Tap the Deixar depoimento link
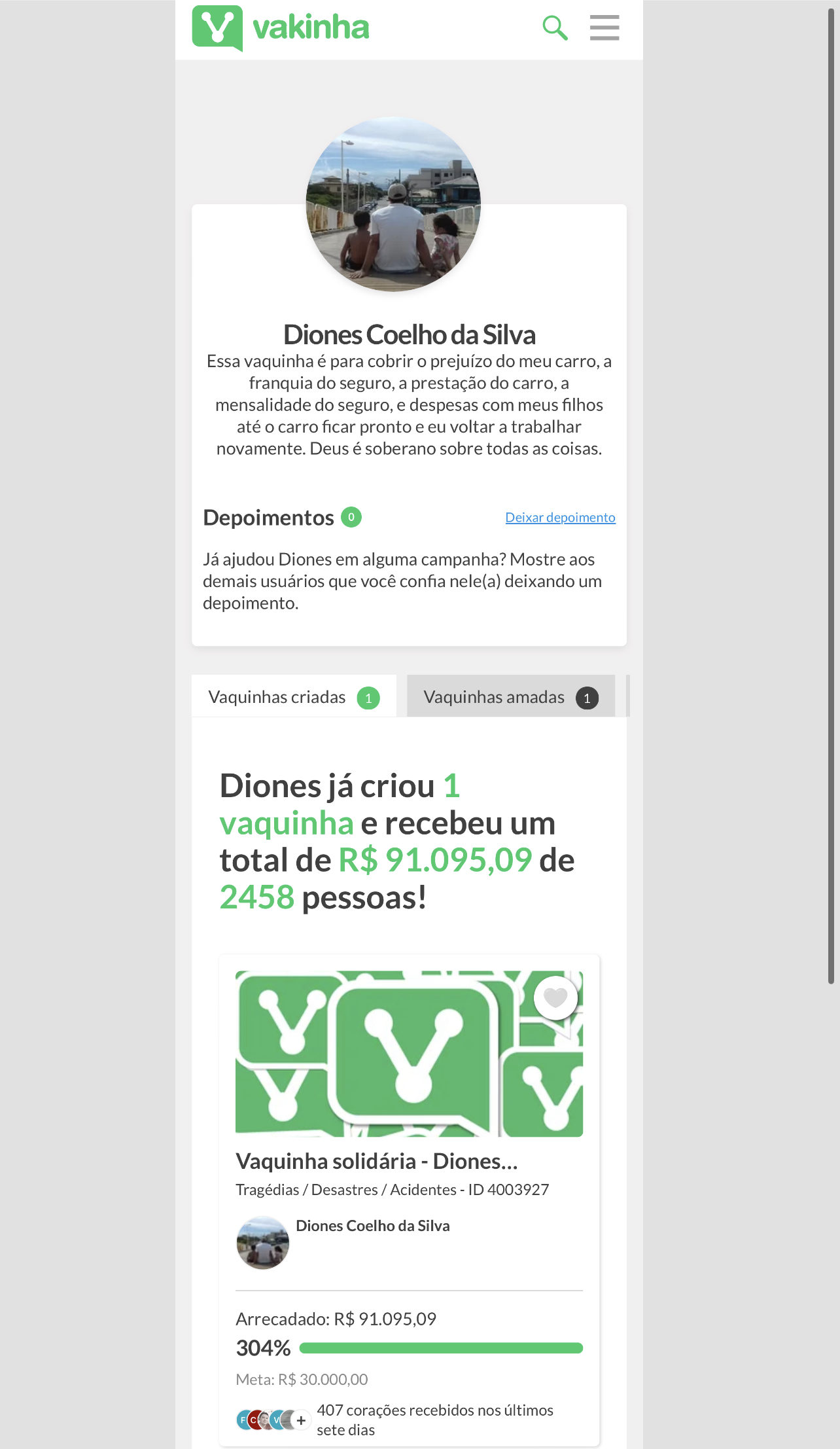This screenshot has height=1449, width=840. coord(560,517)
